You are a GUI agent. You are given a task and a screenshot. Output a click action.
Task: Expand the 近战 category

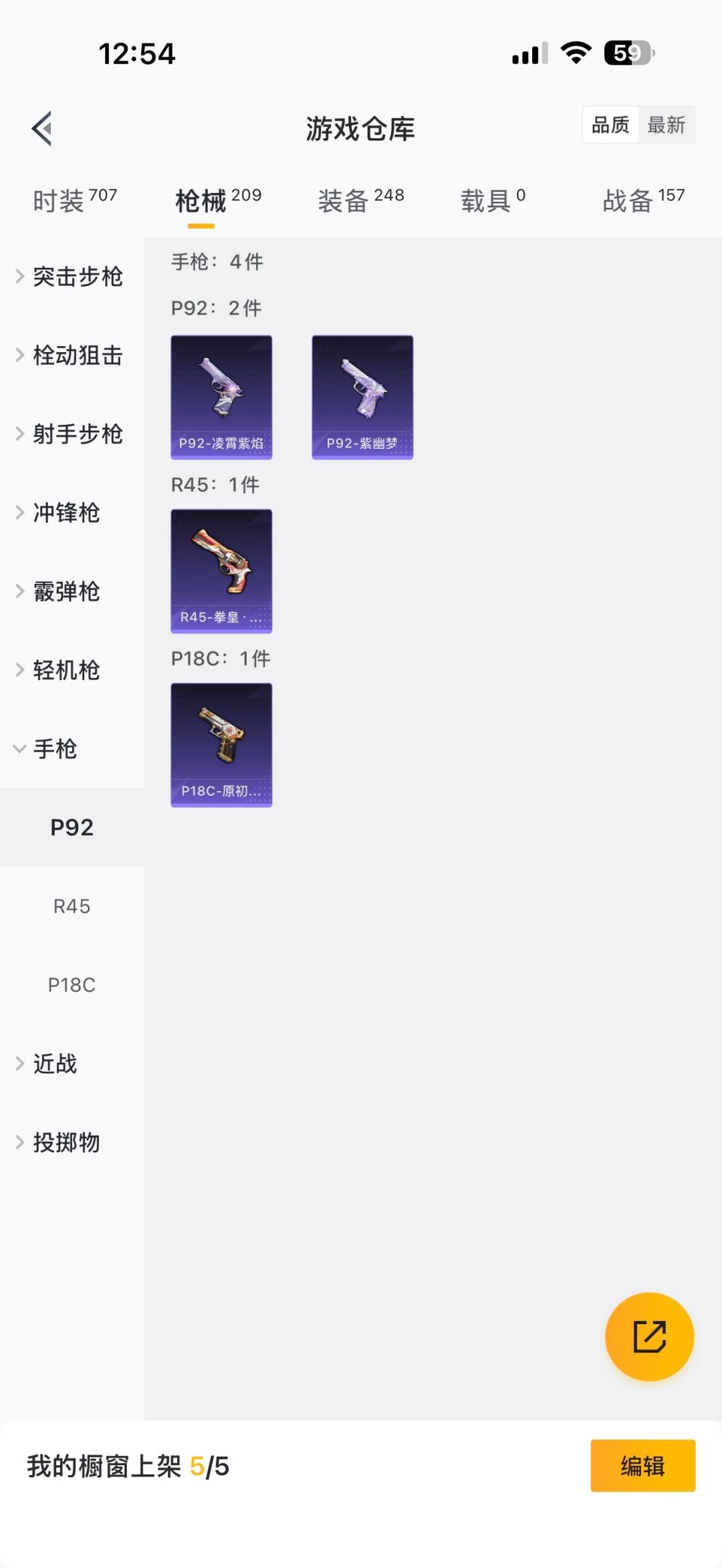click(x=48, y=1064)
